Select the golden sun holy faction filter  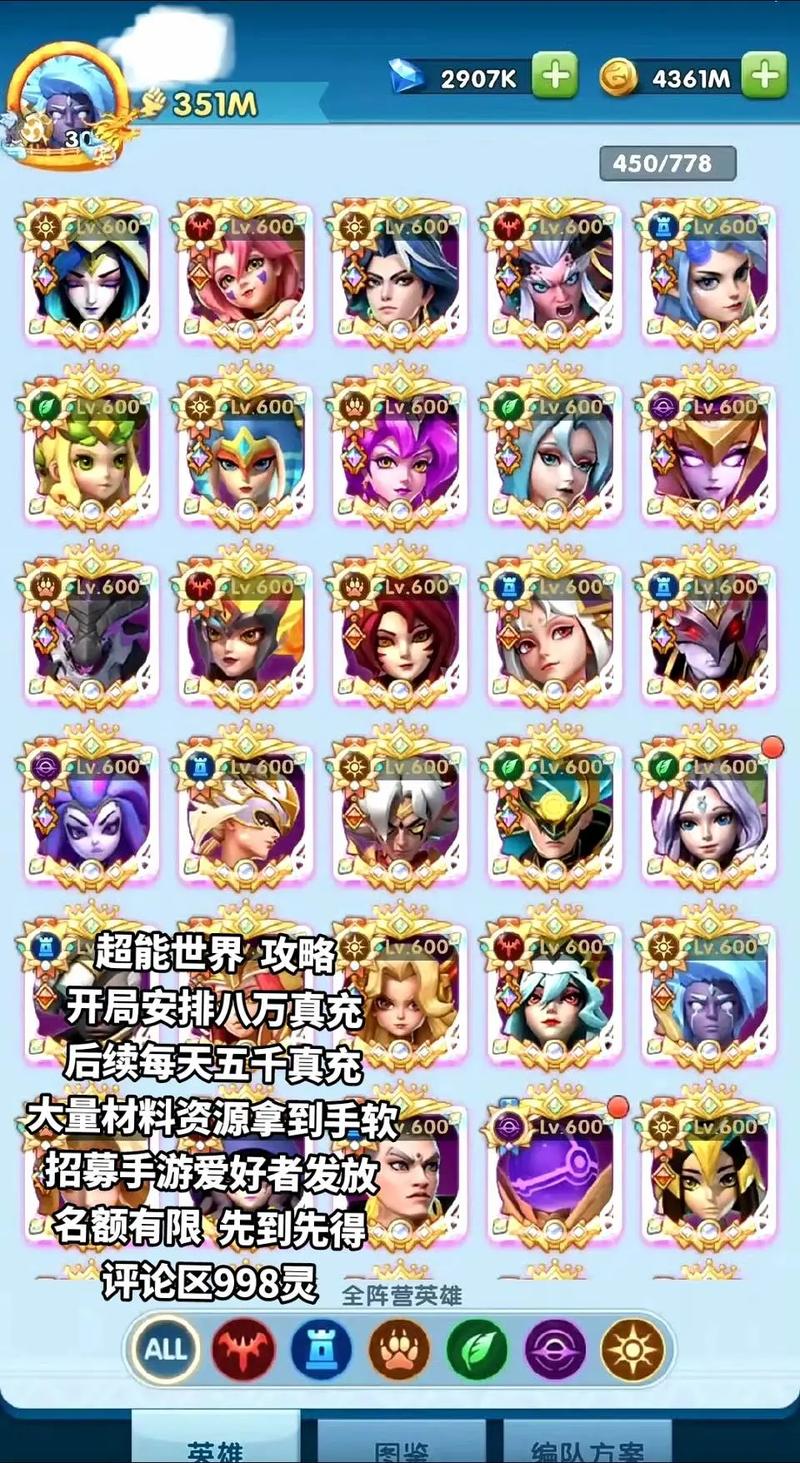click(x=632, y=1348)
